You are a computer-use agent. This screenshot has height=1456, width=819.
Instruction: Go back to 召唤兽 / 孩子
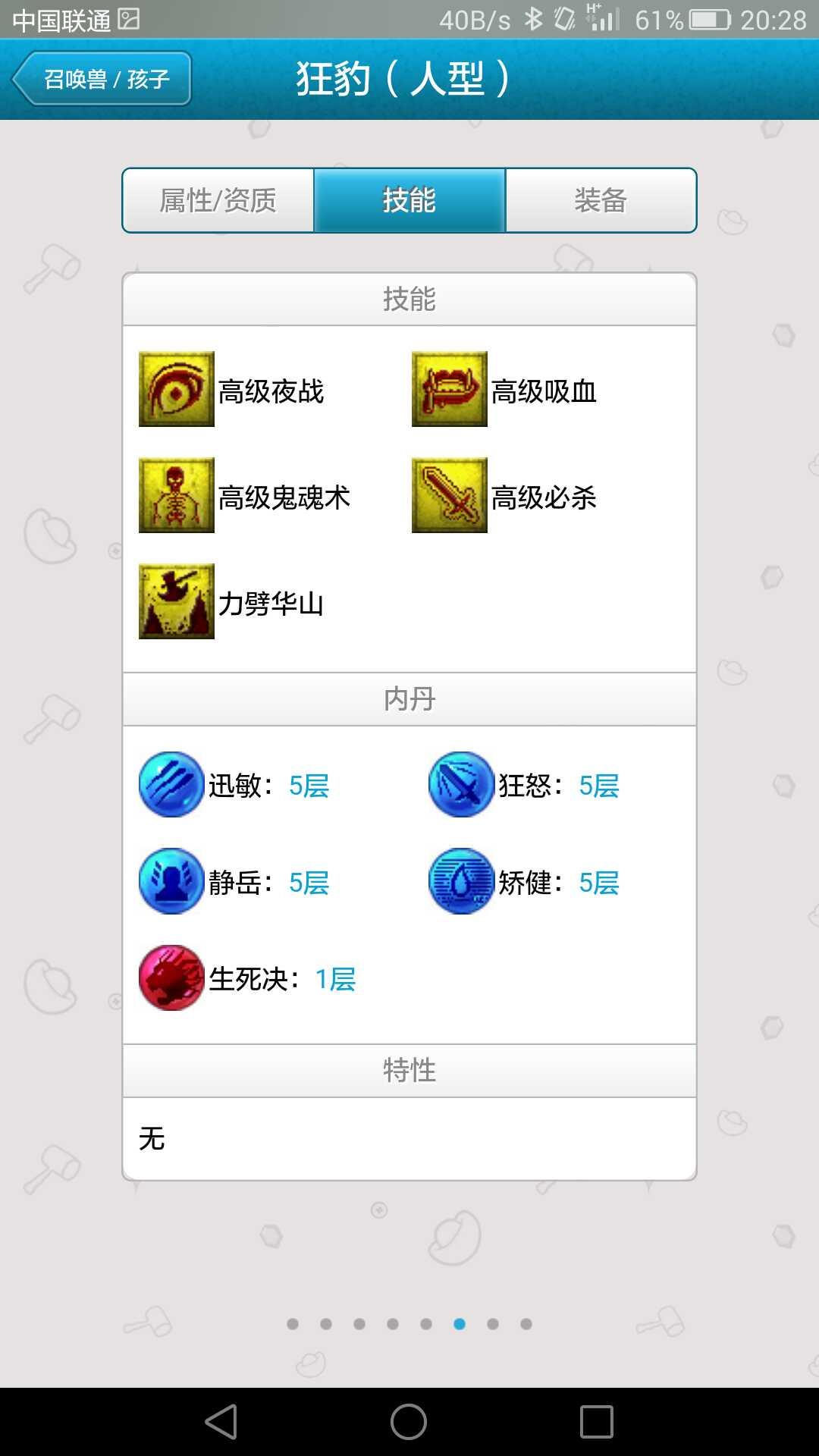pyautogui.click(x=102, y=79)
